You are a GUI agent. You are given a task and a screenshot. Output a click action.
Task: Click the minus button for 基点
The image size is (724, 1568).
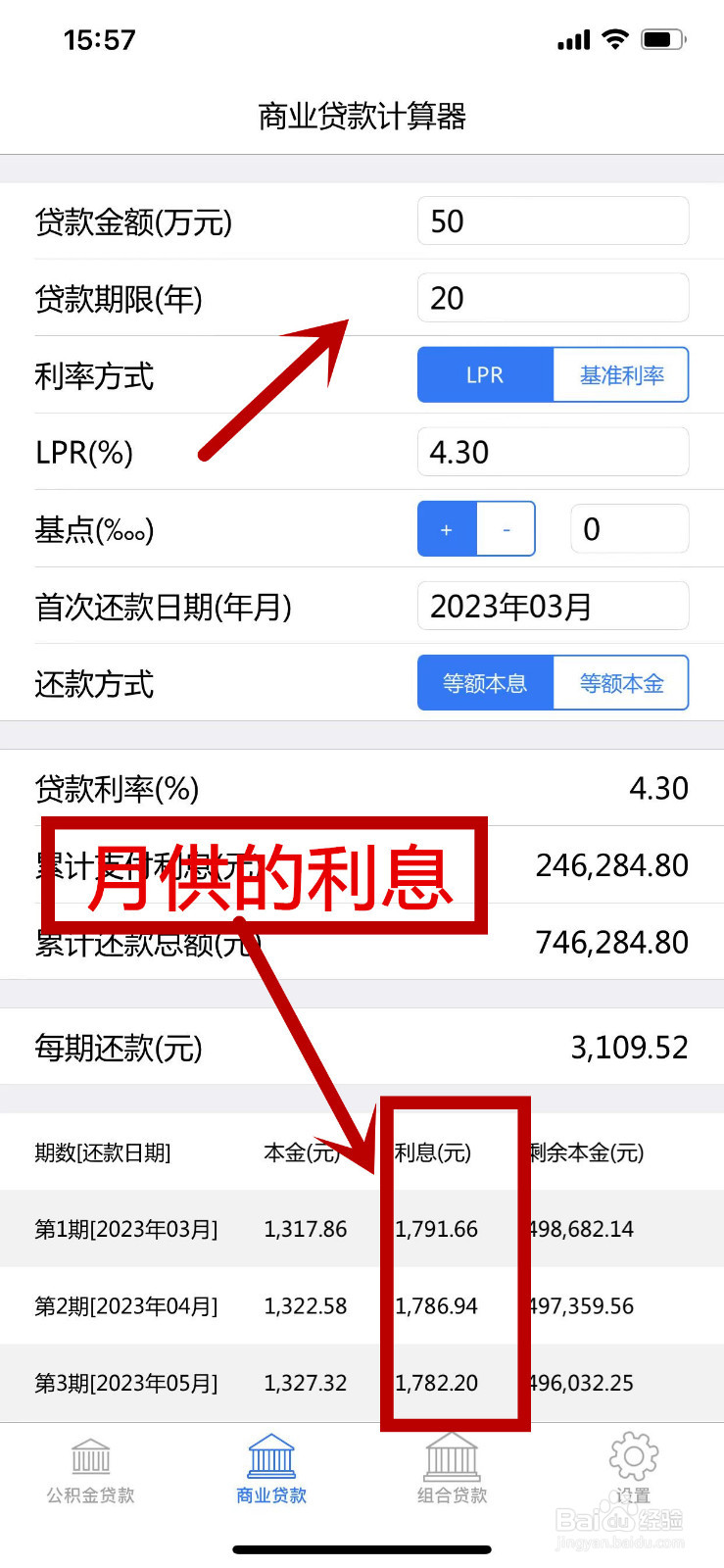pos(507,528)
